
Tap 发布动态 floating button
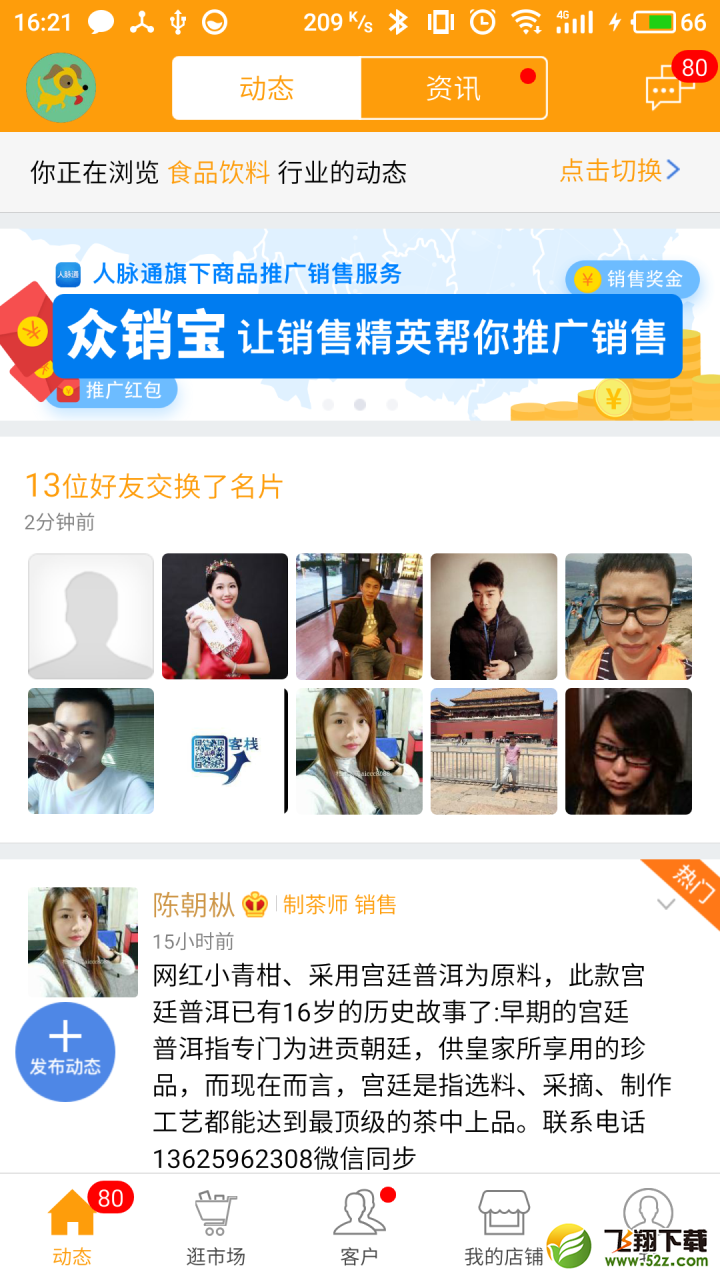[65, 1052]
